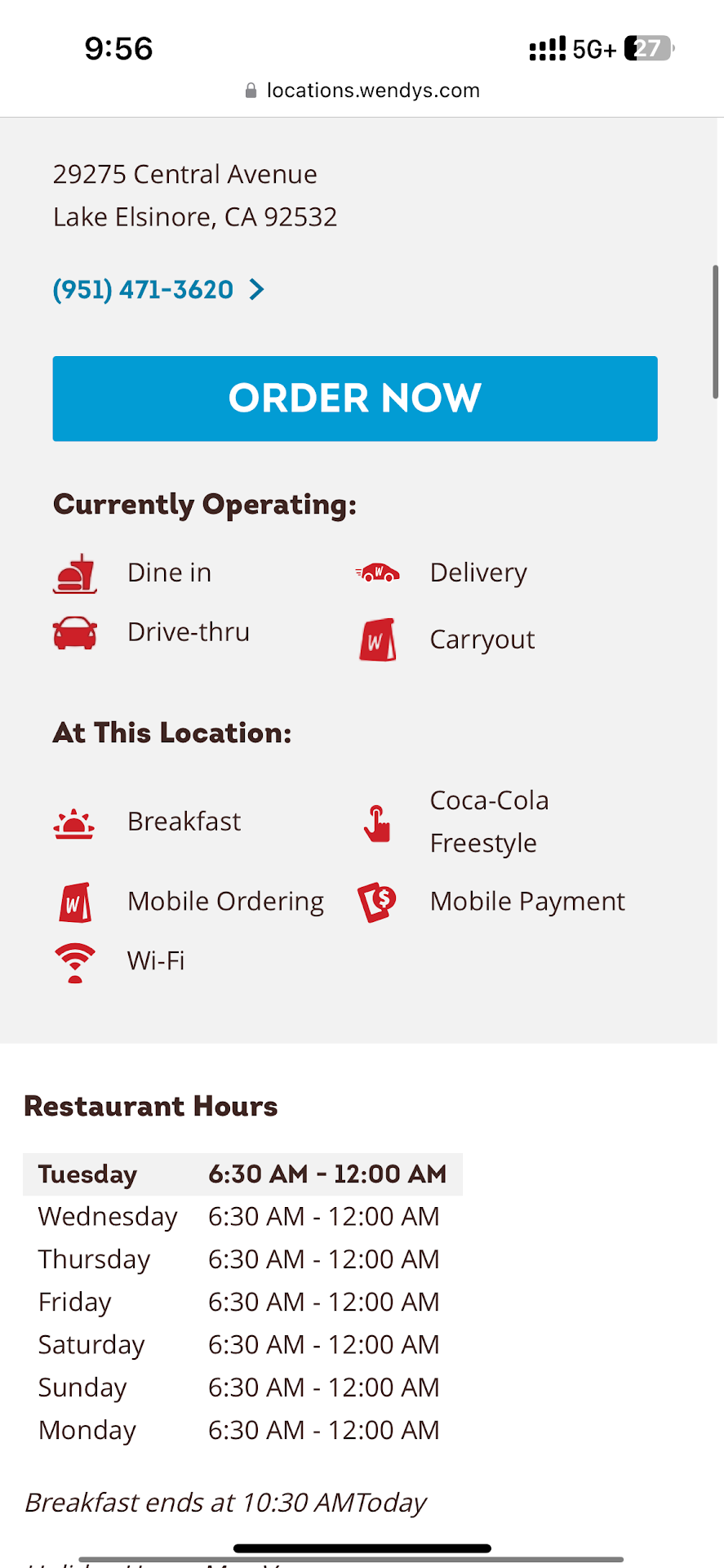Call the restaurant at (951) 471-3620
Screen dimensions: 724x1568
144,290
